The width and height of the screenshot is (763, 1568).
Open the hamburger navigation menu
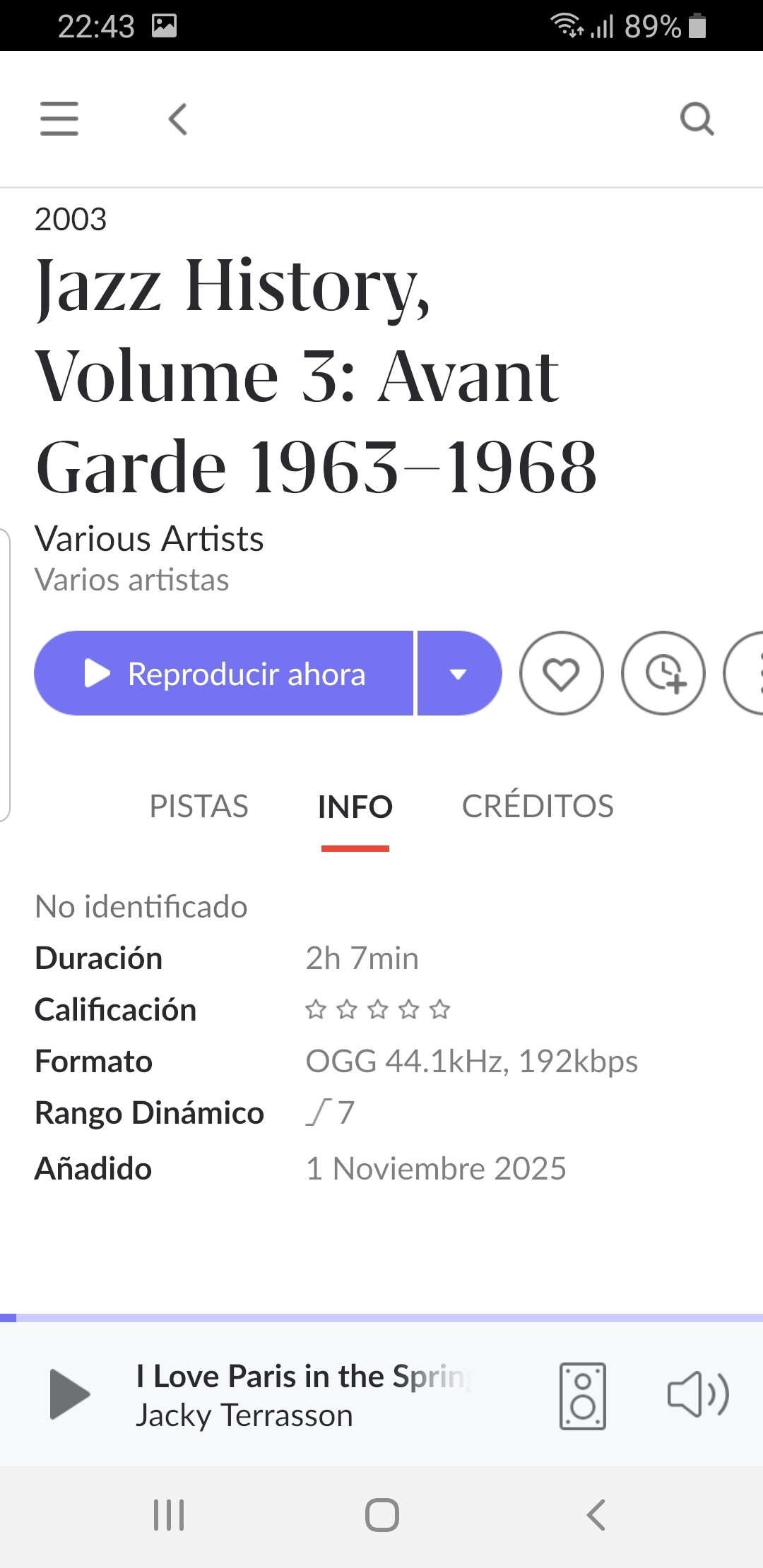tap(59, 118)
